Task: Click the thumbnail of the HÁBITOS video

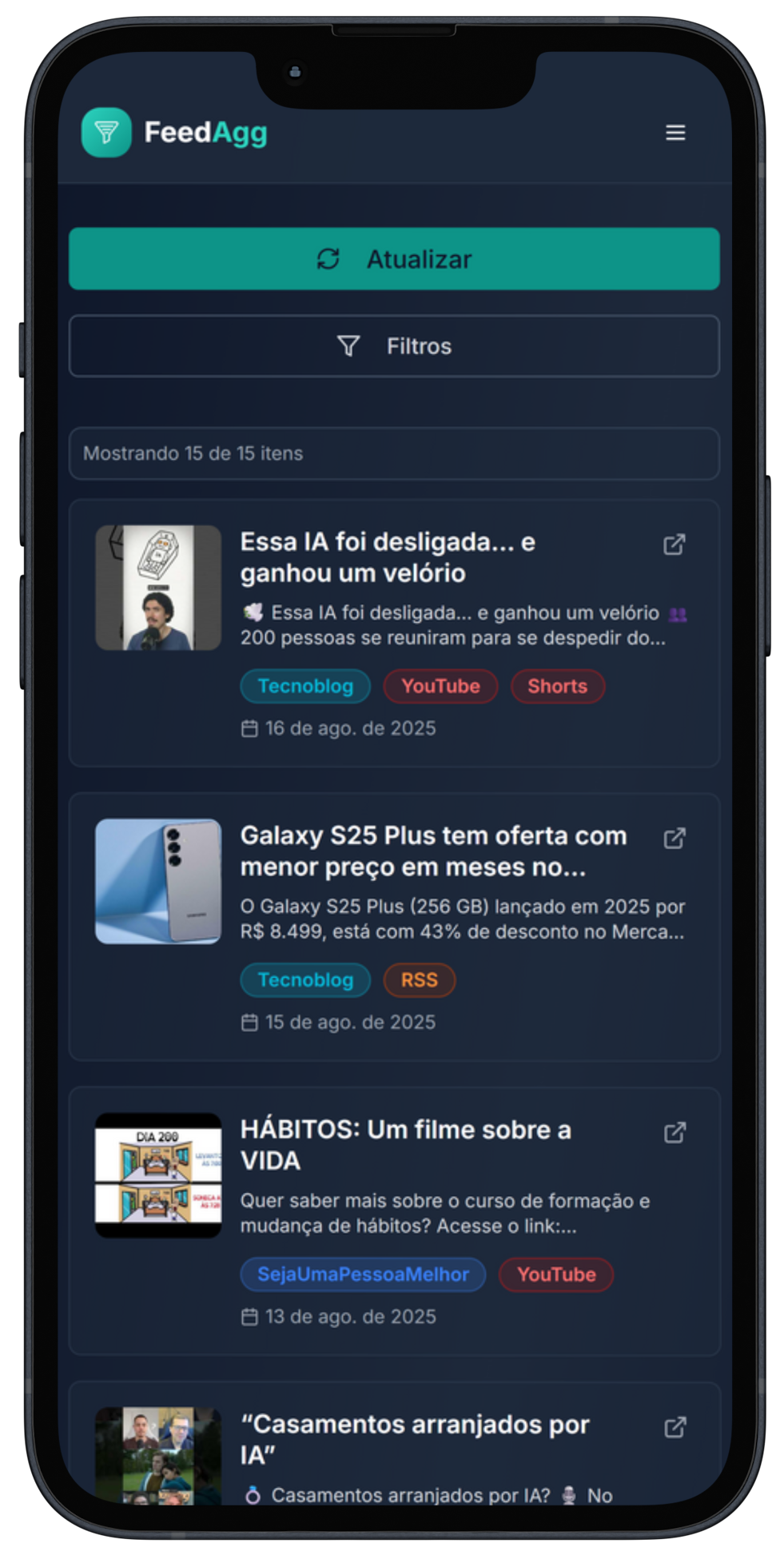Action: [158, 1176]
